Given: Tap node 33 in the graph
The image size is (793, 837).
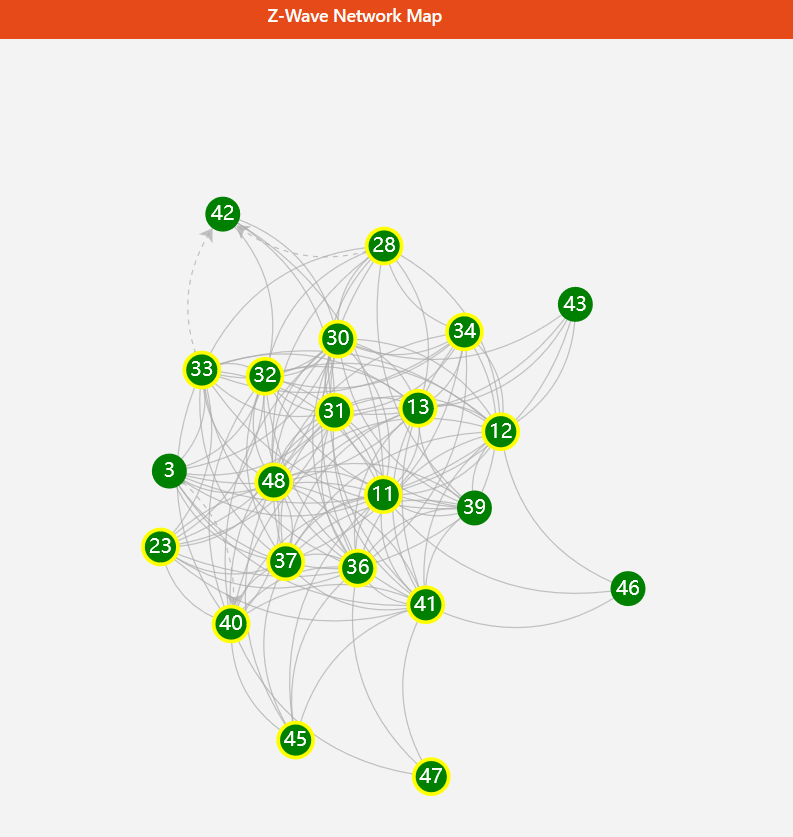Looking at the screenshot, I should (202, 369).
